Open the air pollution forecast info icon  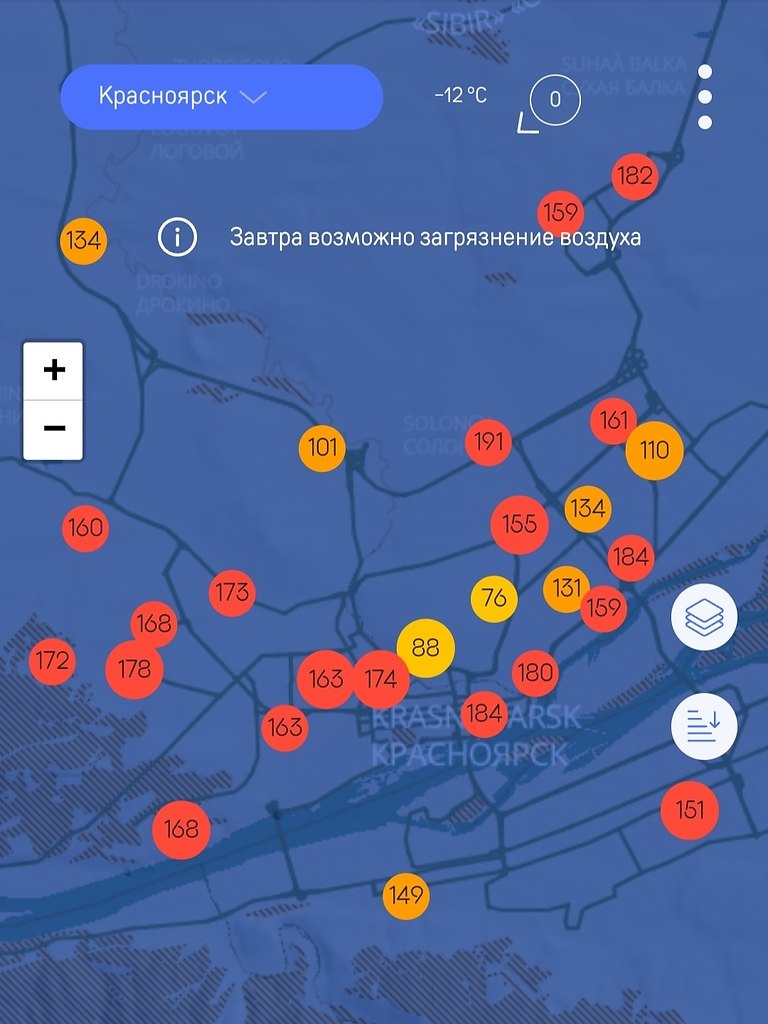[177, 238]
